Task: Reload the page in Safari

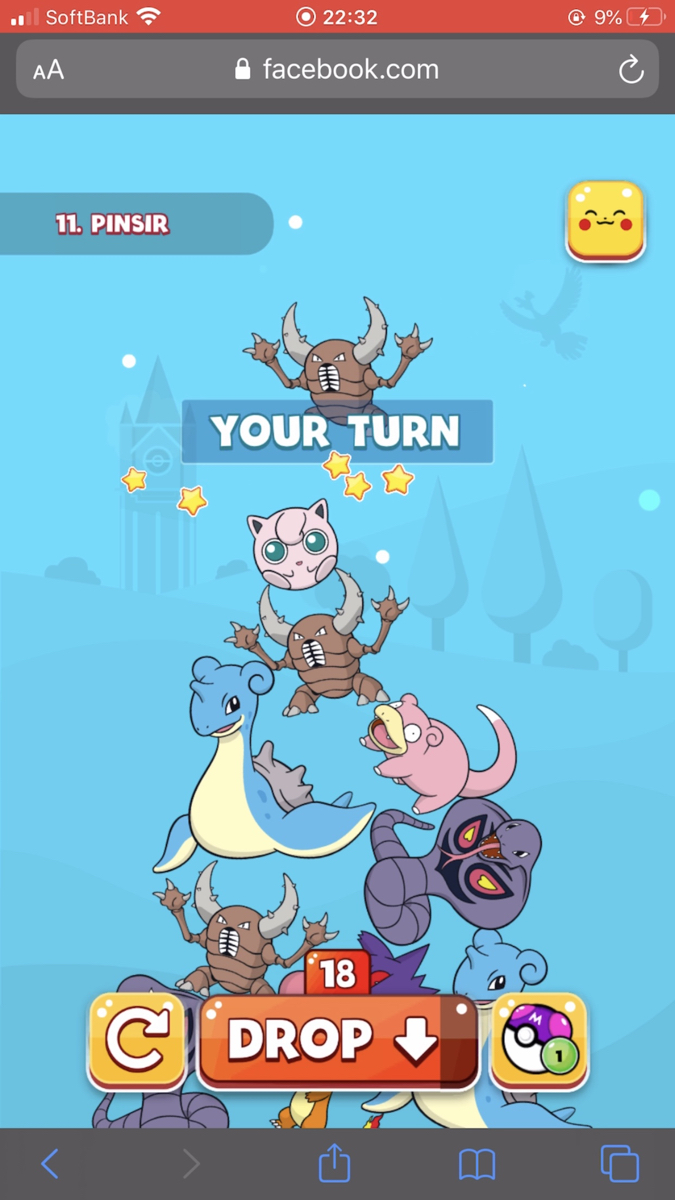Action: pyautogui.click(x=631, y=69)
